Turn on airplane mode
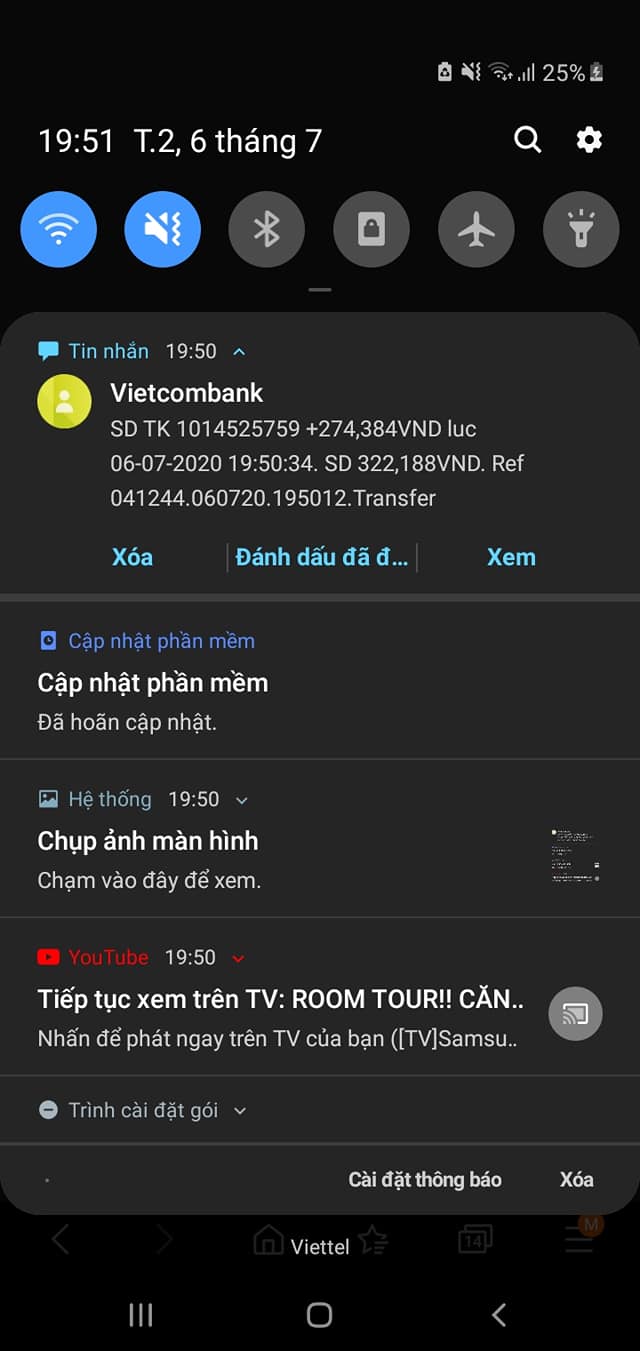 point(476,230)
